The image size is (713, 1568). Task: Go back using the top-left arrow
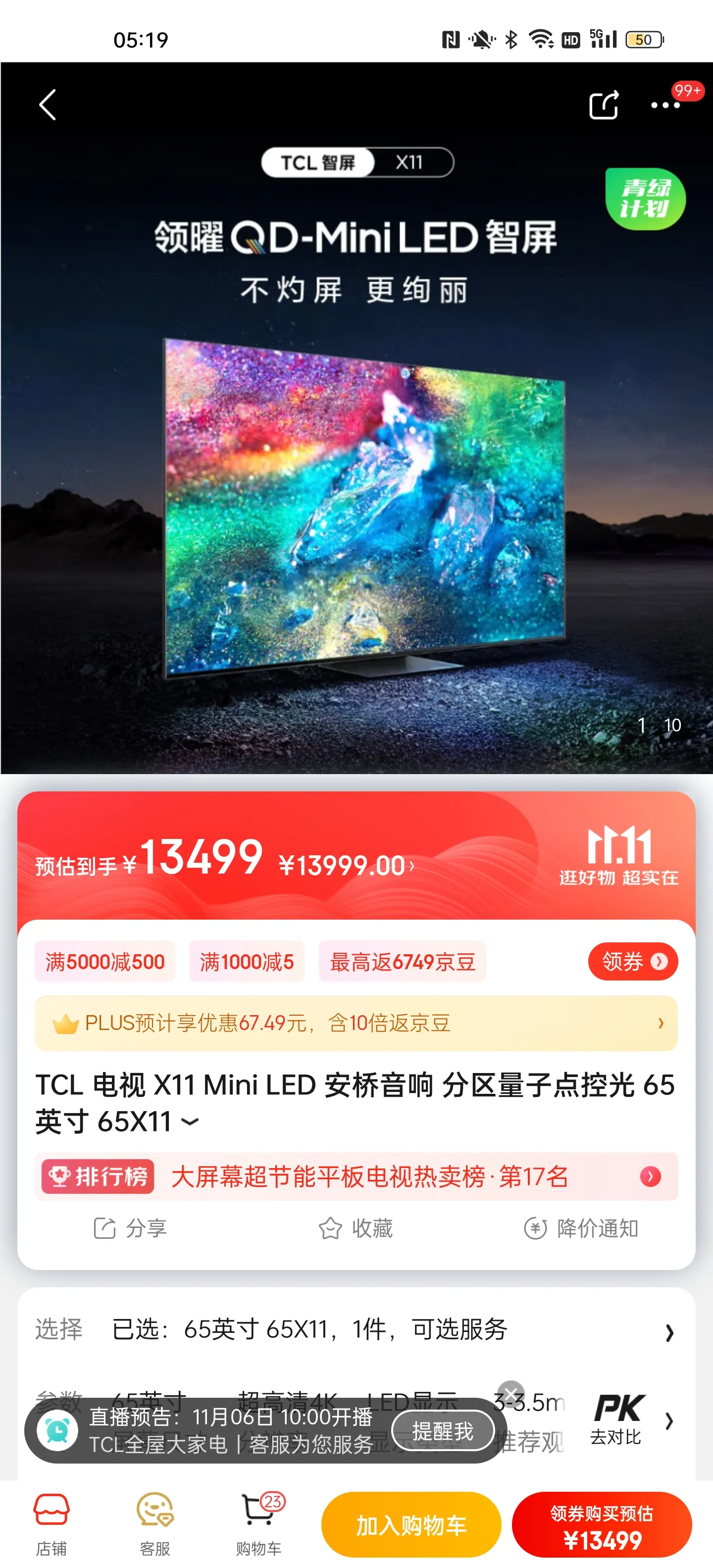pos(48,105)
